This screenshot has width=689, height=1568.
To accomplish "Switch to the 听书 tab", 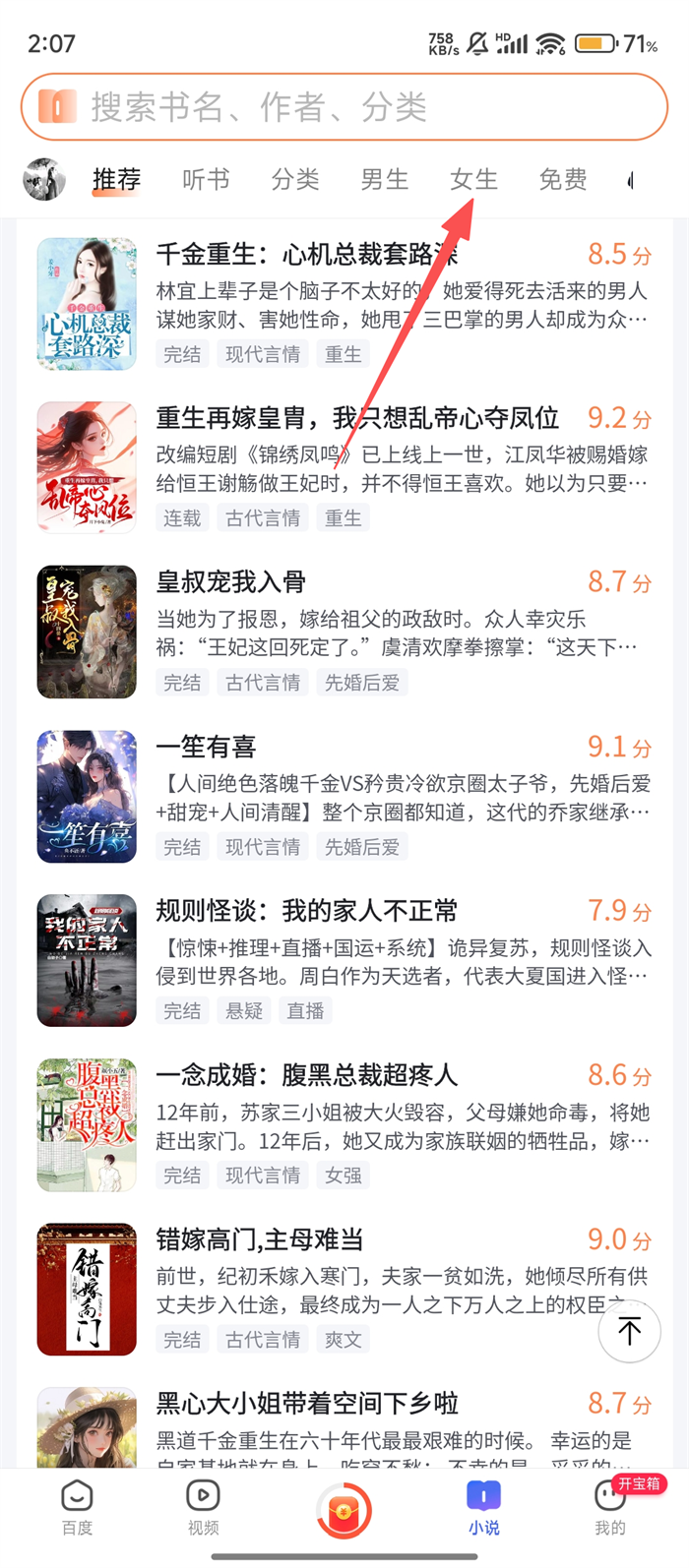I will (x=206, y=180).
